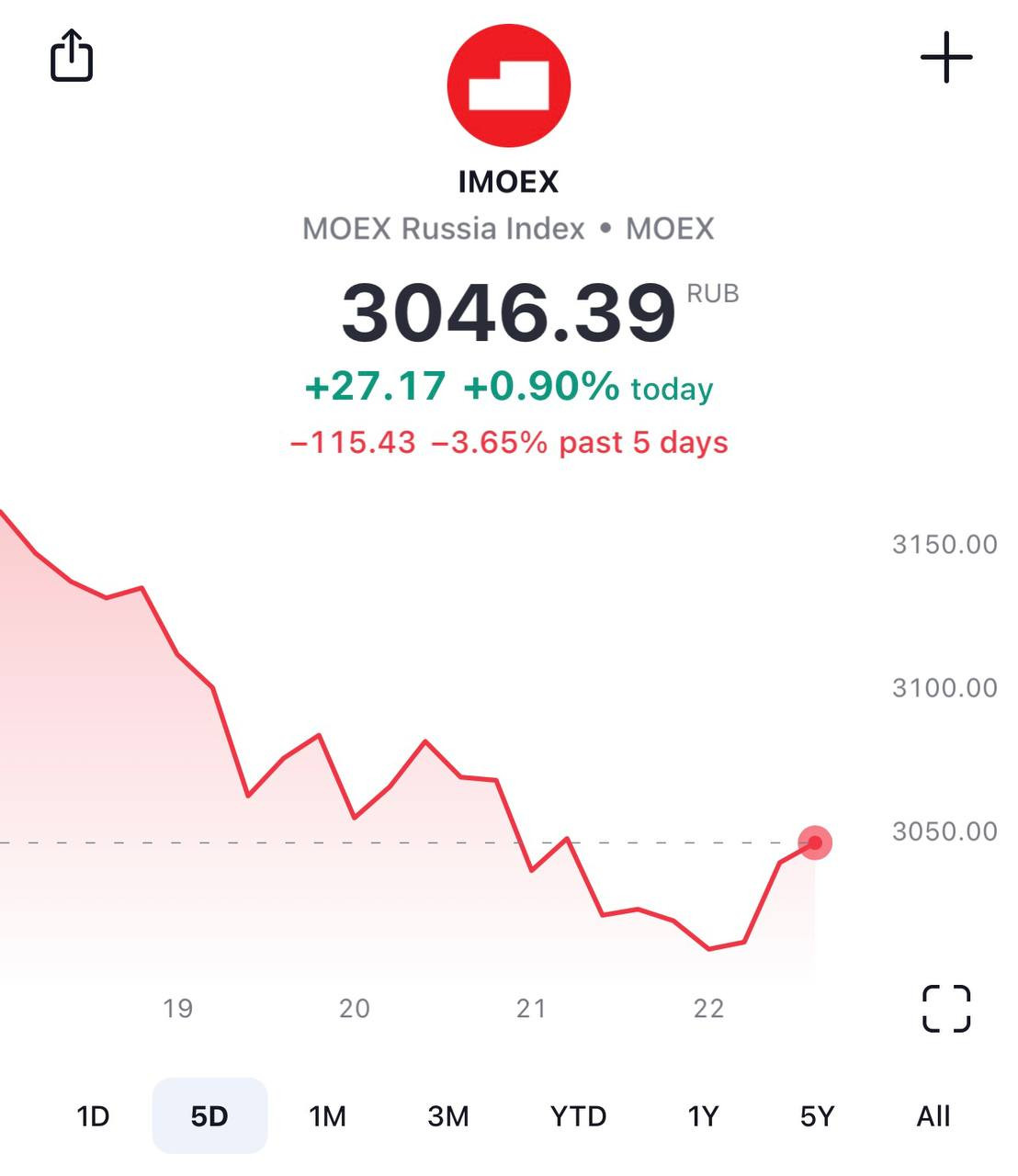The height and width of the screenshot is (1176, 1018).
Task: Expand the chart to fullscreen
Action: click(945, 1009)
